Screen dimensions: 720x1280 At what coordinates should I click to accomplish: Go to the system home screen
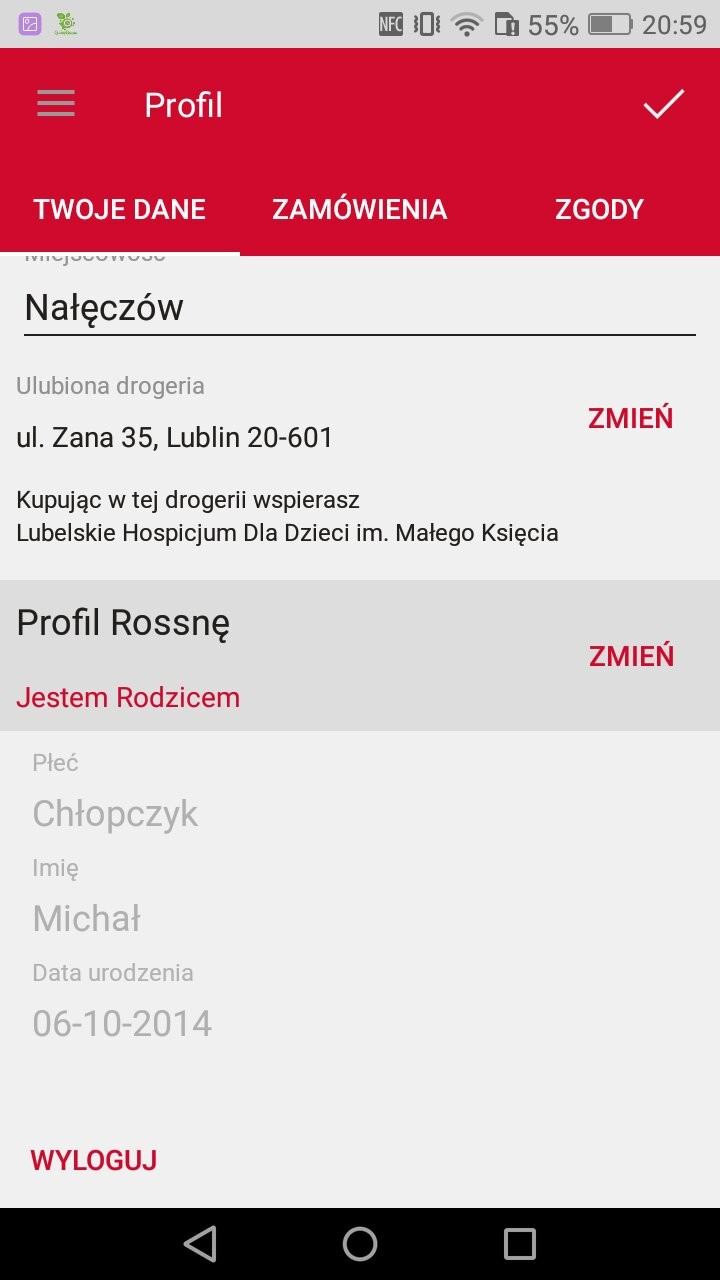(360, 1244)
